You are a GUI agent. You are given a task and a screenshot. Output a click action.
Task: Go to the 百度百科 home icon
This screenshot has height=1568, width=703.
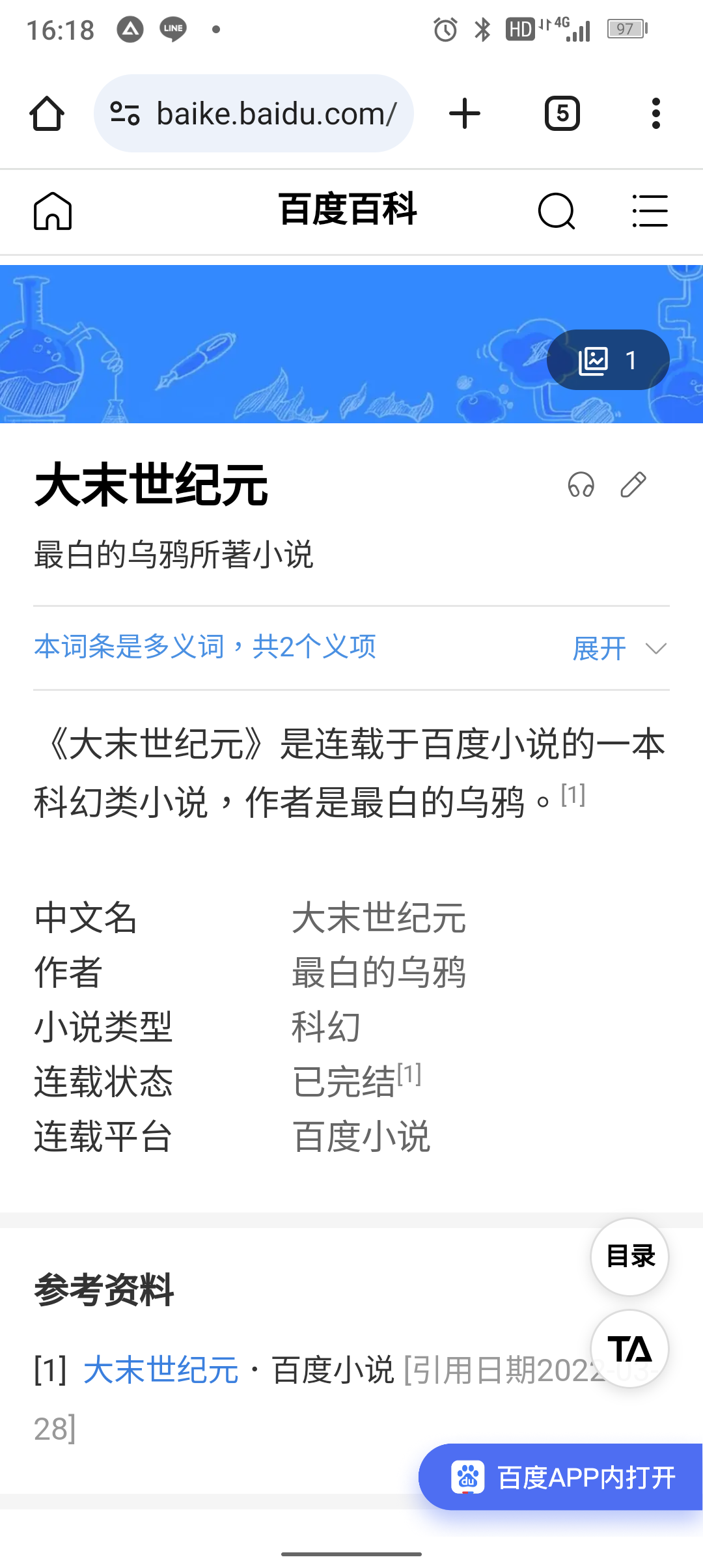(x=53, y=211)
